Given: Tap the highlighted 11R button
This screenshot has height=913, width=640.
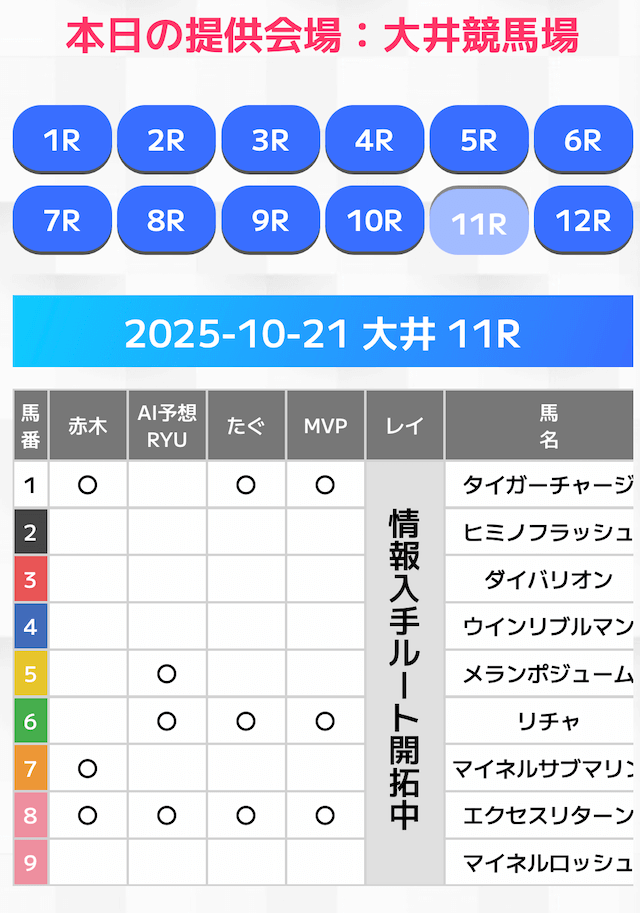Looking at the screenshot, I should click(x=478, y=222).
